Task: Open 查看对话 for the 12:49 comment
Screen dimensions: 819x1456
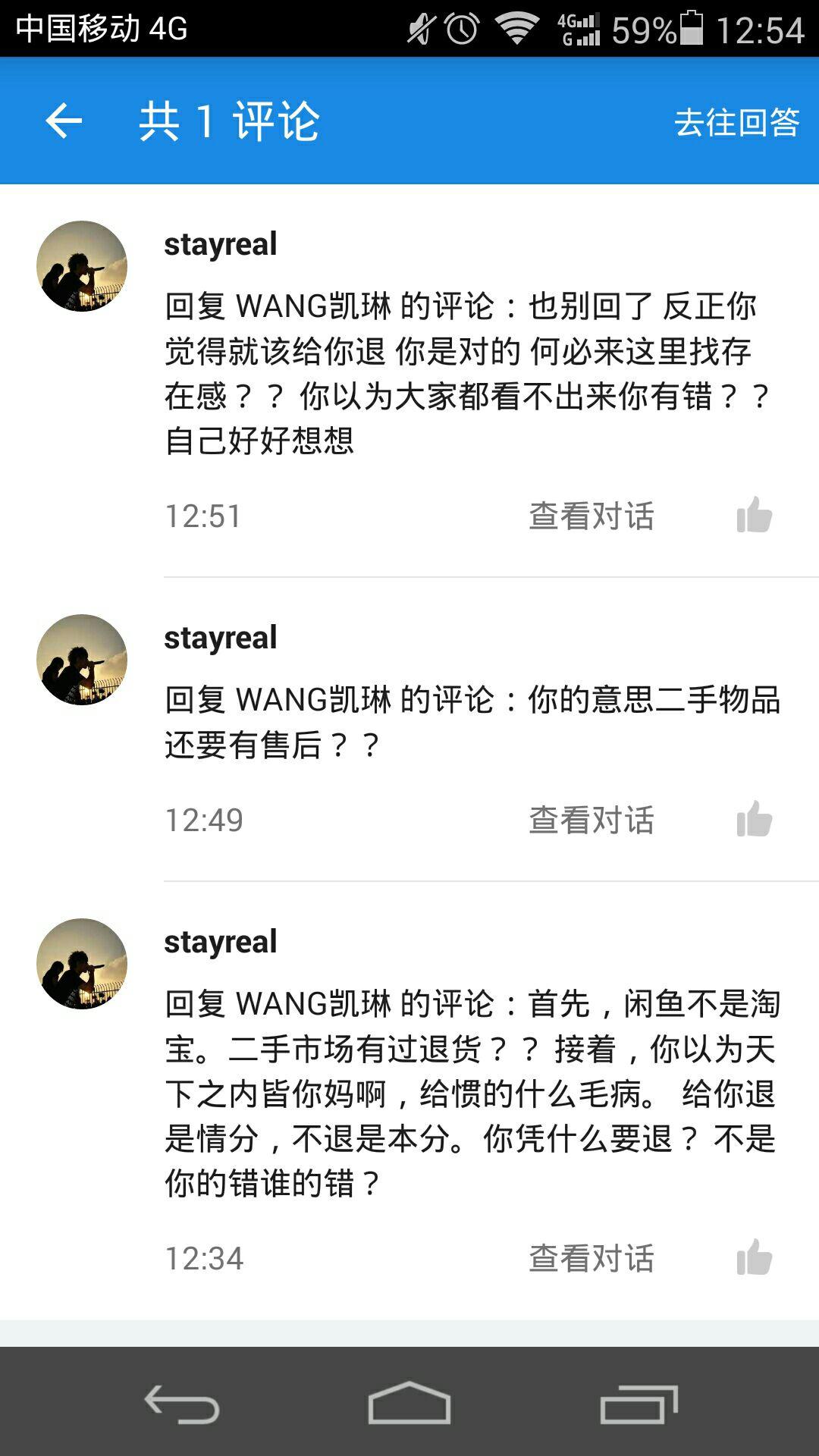Action: pos(593,820)
